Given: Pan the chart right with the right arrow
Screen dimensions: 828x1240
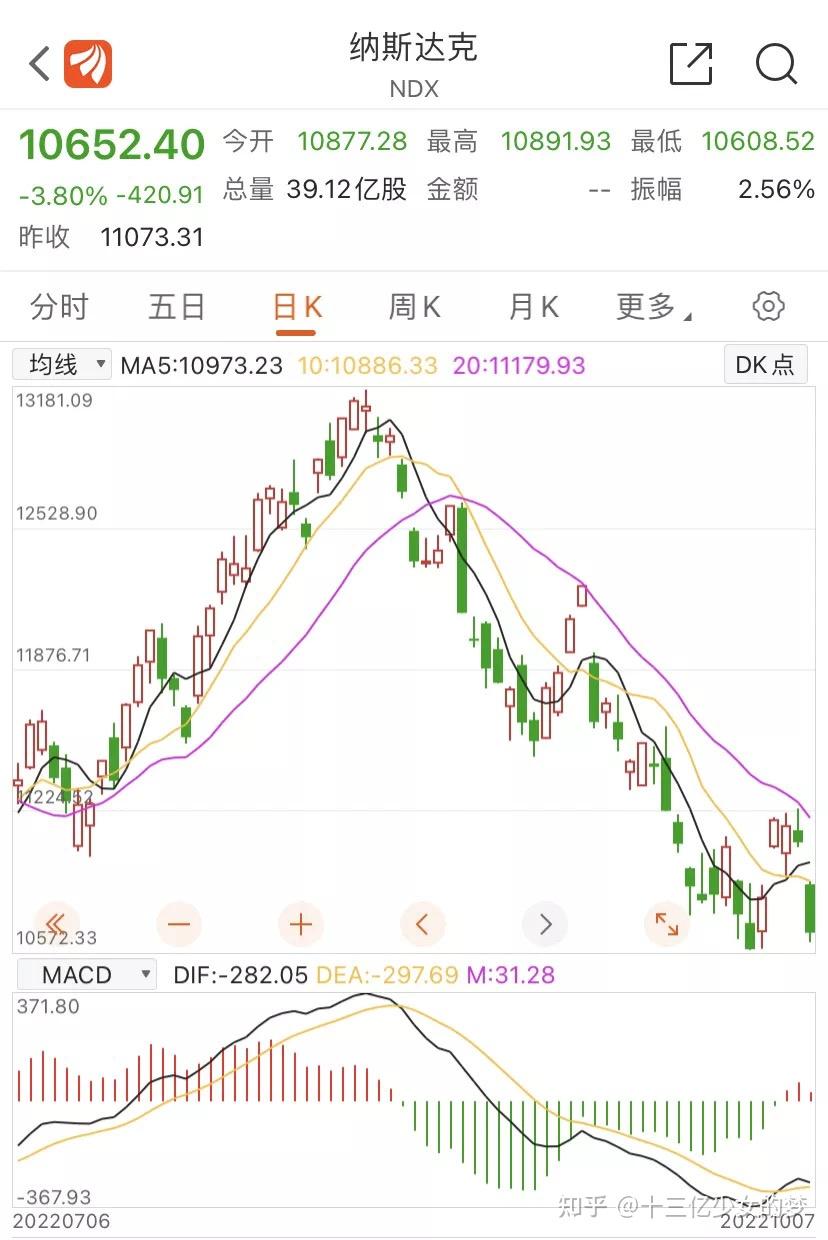Looking at the screenshot, I should click(545, 924).
